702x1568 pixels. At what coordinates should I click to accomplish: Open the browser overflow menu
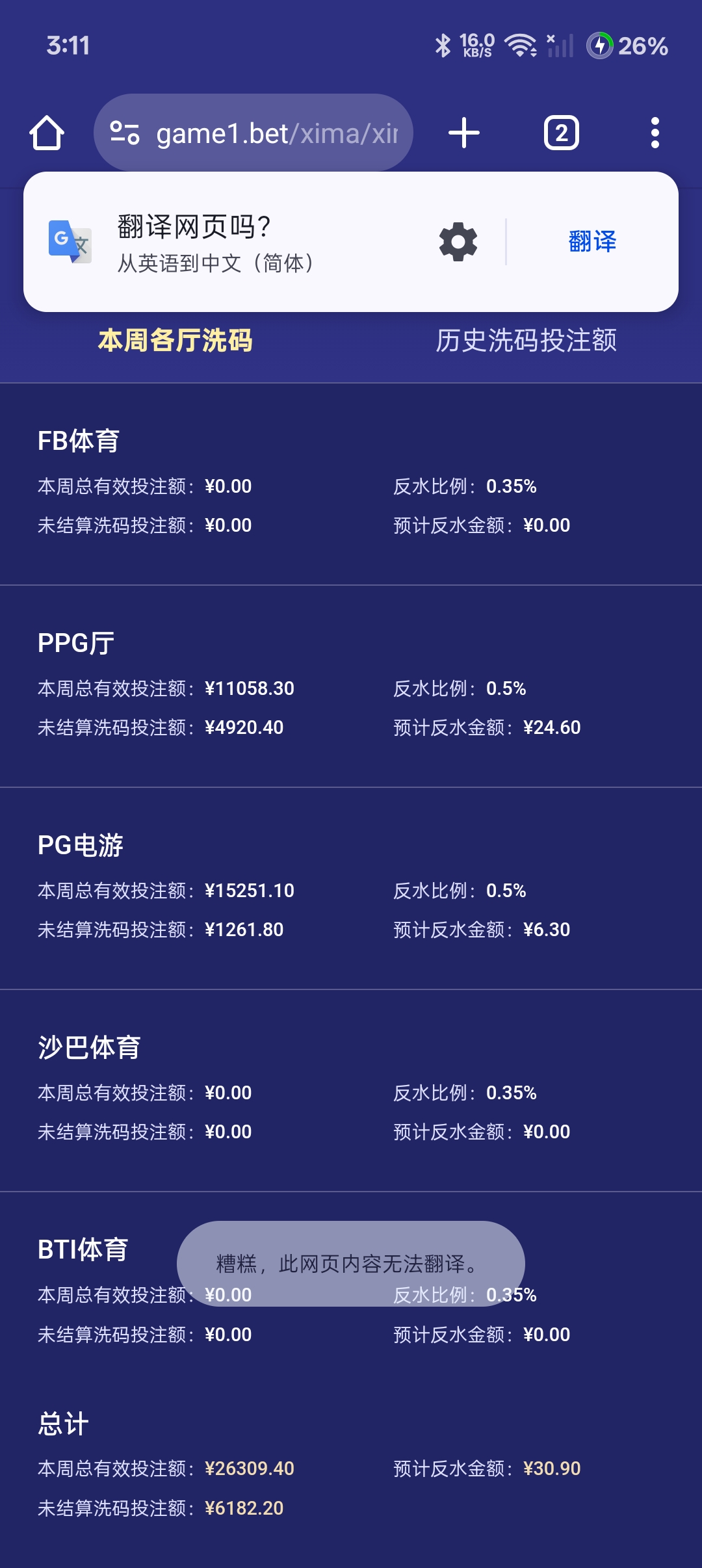(x=655, y=133)
